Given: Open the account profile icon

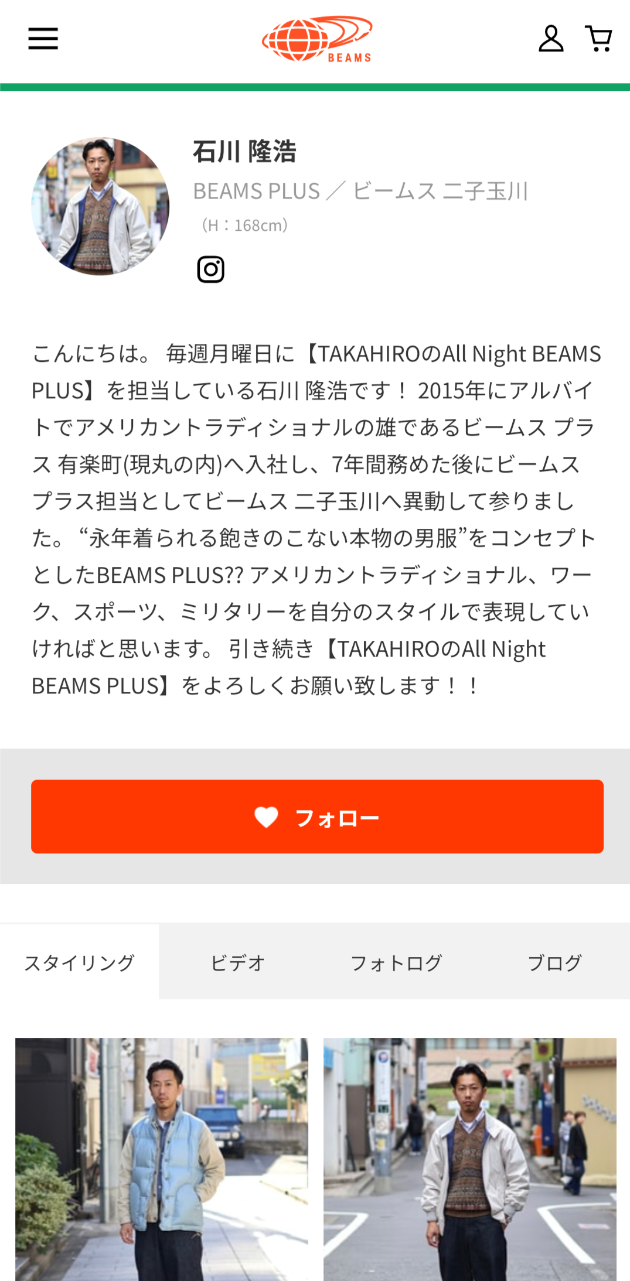Looking at the screenshot, I should pyautogui.click(x=551, y=39).
